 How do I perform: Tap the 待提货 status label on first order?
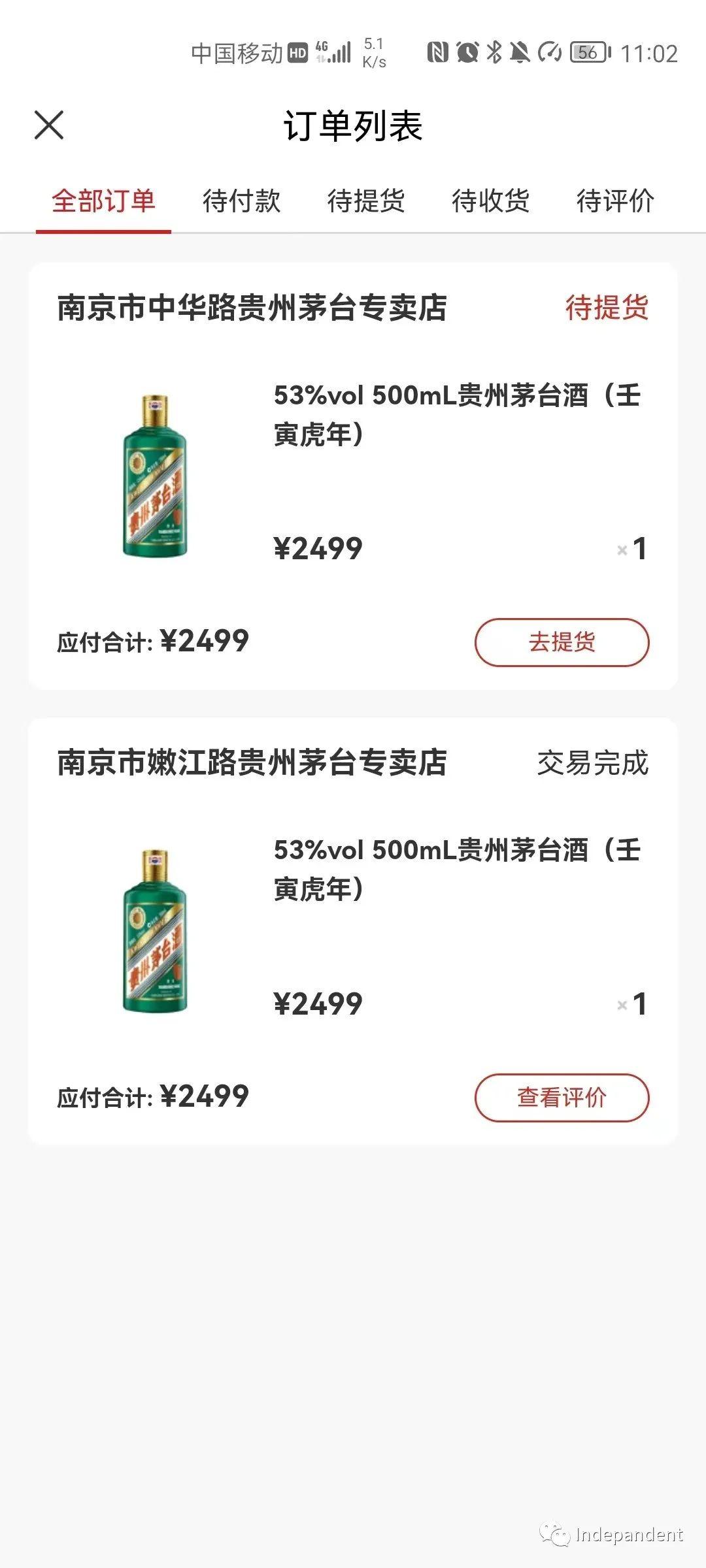(x=607, y=306)
